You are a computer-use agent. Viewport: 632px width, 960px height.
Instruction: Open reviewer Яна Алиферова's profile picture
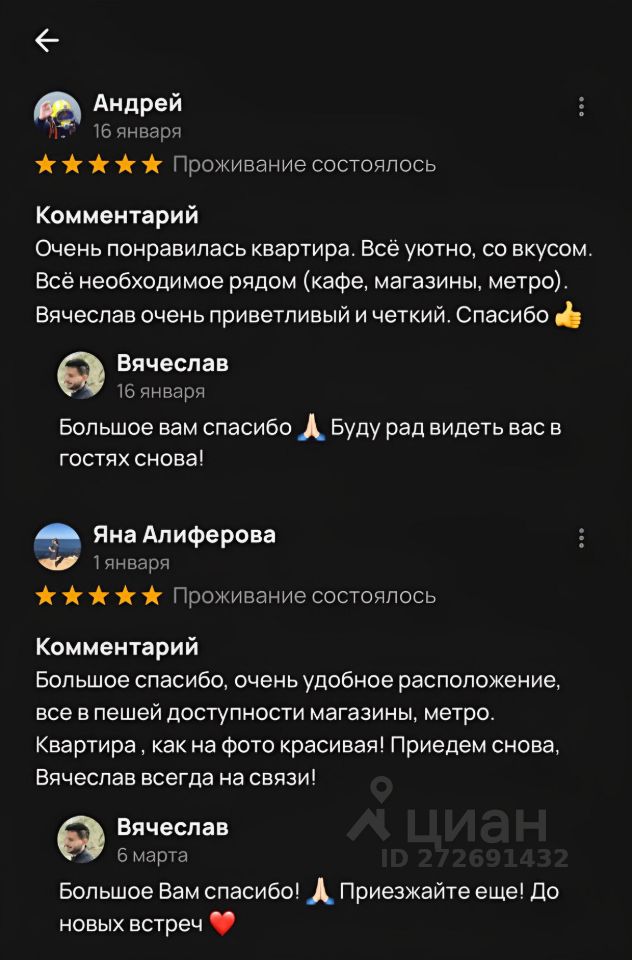pyautogui.click(x=58, y=547)
